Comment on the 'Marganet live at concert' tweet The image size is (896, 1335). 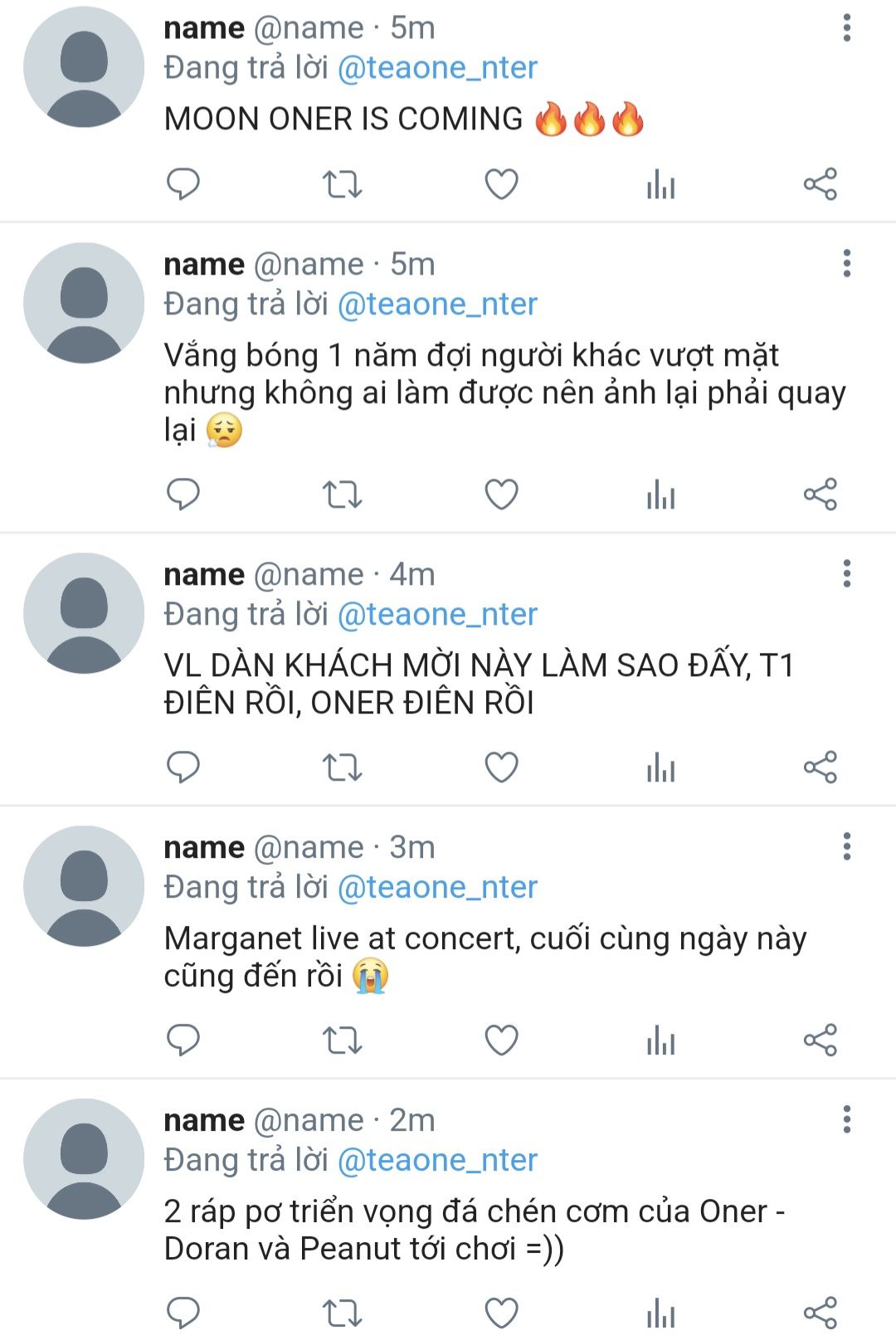pos(183,1040)
